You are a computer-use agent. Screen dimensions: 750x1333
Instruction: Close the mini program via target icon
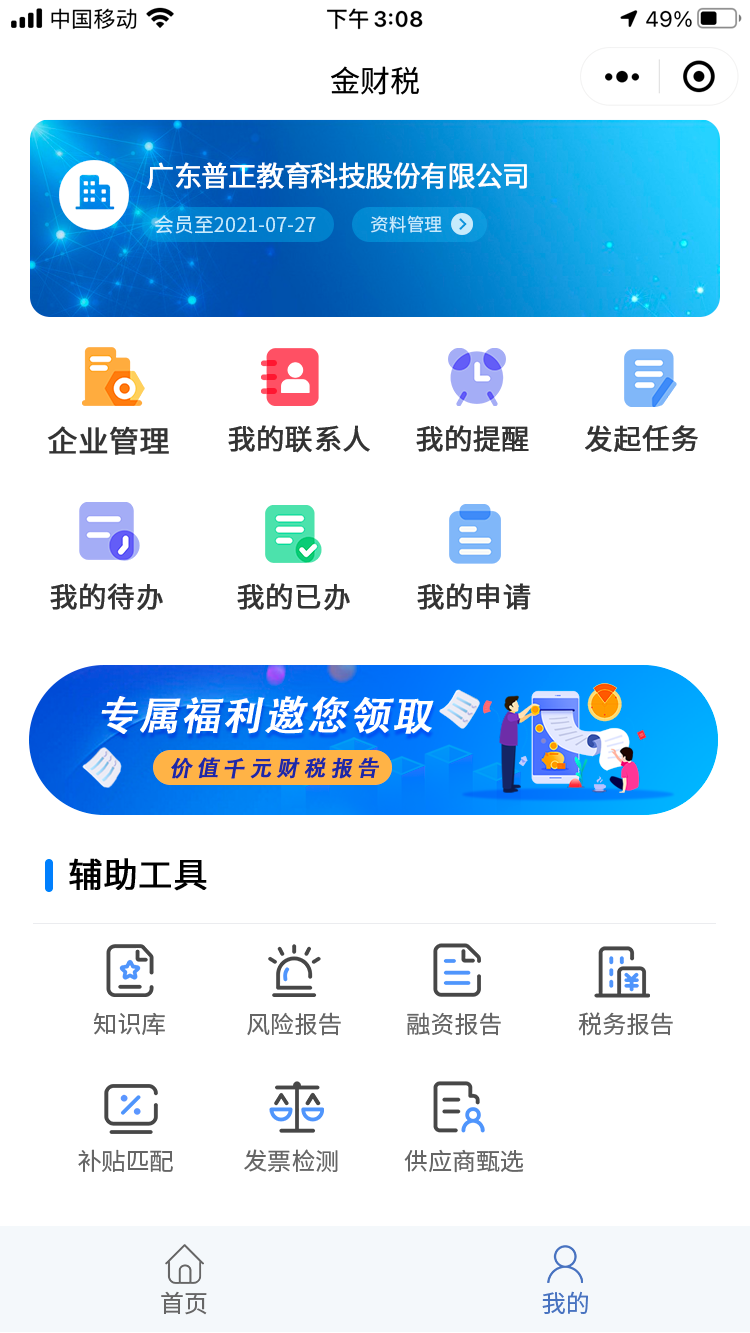click(698, 77)
